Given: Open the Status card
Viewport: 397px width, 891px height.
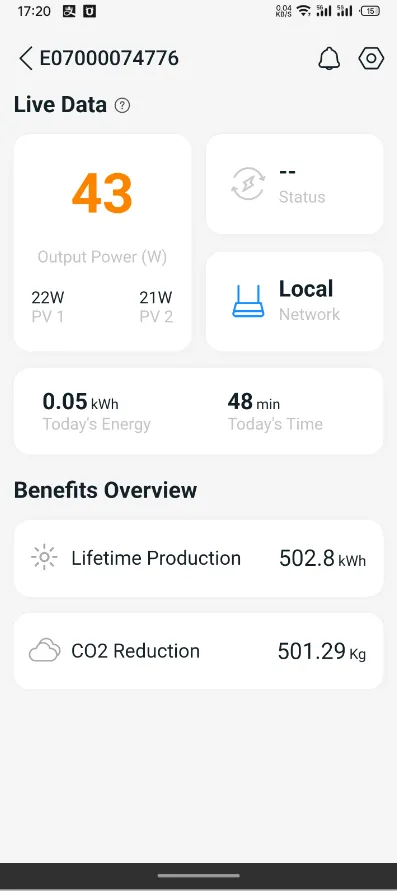Looking at the screenshot, I should pos(294,184).
